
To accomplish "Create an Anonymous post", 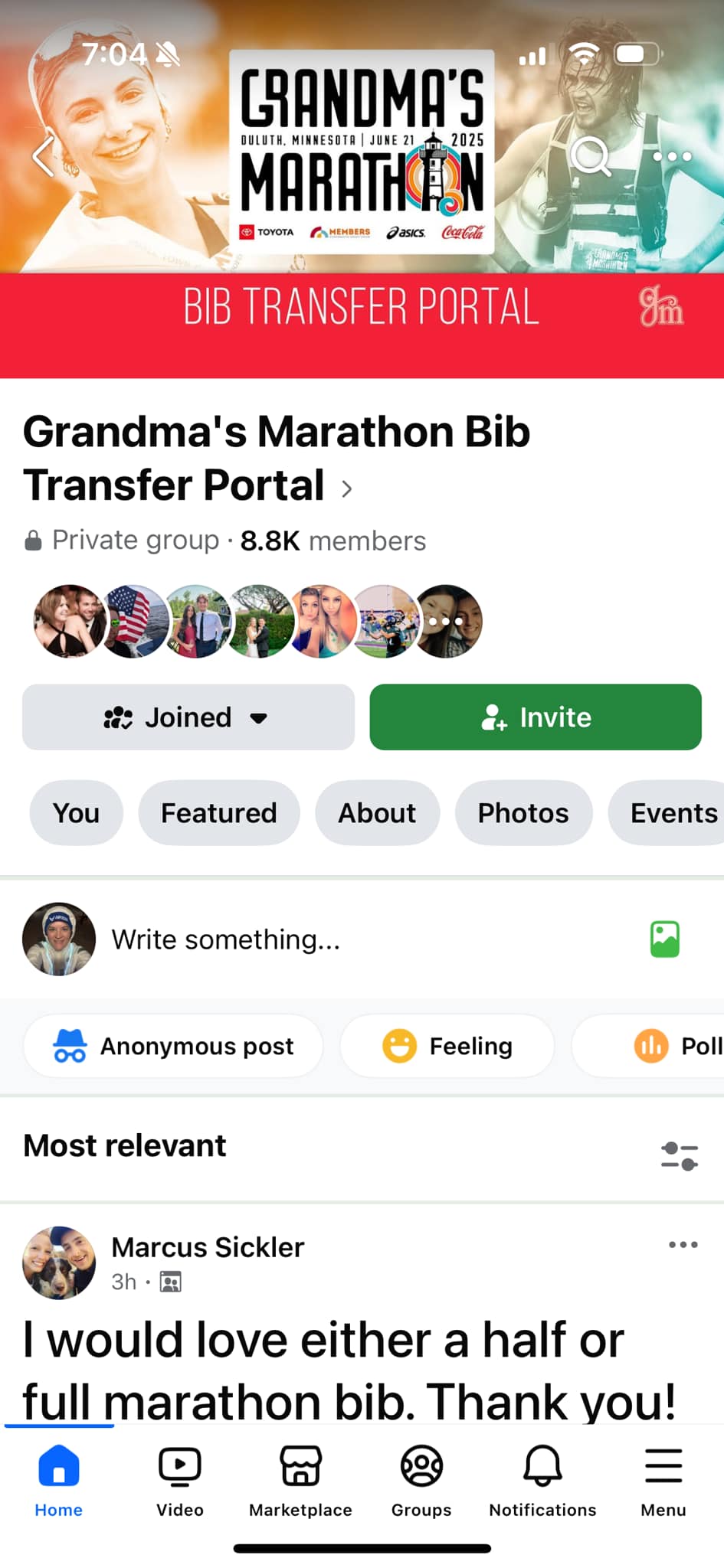I will pos(173,1046).
